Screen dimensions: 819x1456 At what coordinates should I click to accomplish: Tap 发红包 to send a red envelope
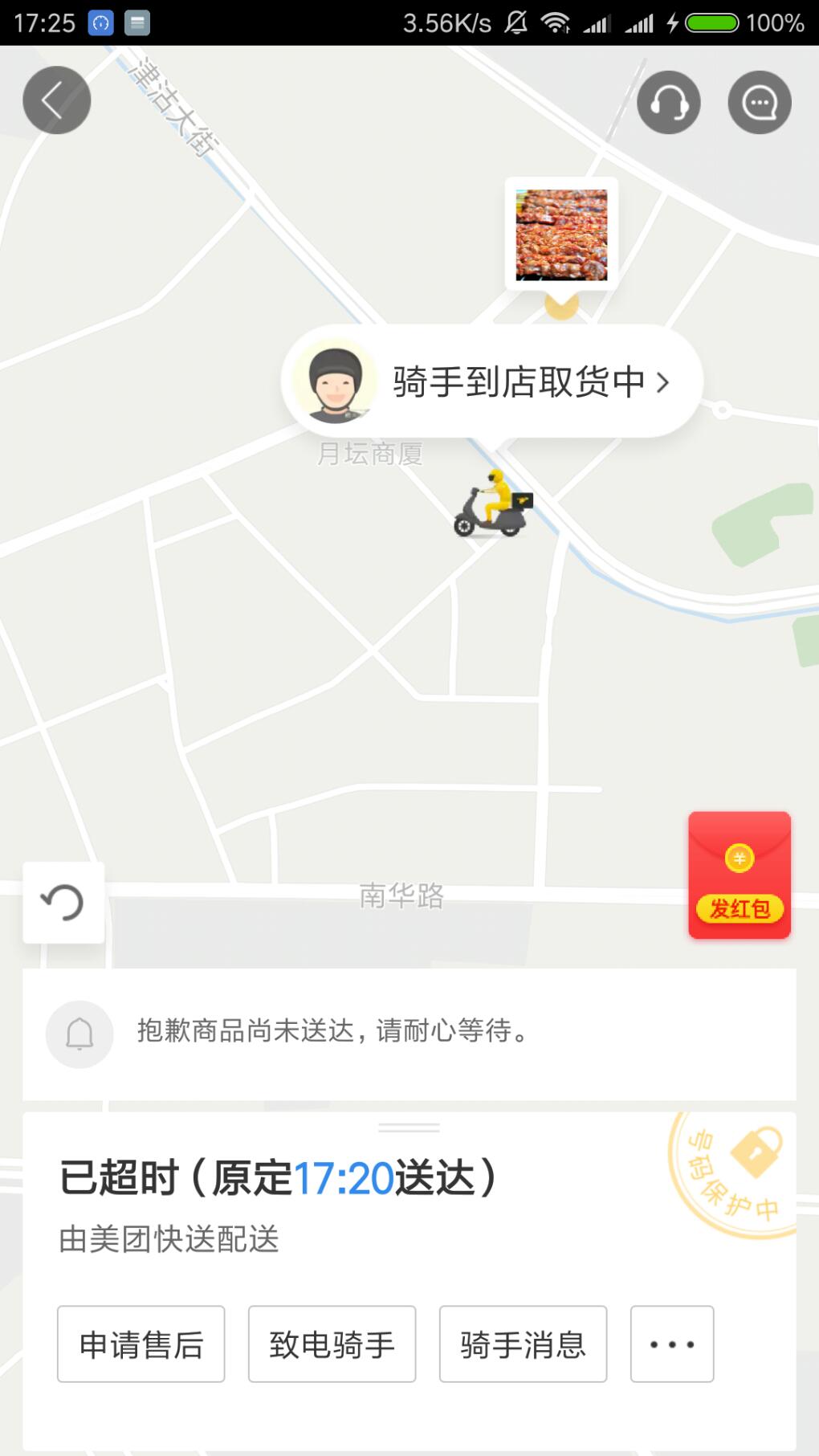click(739, 908)
